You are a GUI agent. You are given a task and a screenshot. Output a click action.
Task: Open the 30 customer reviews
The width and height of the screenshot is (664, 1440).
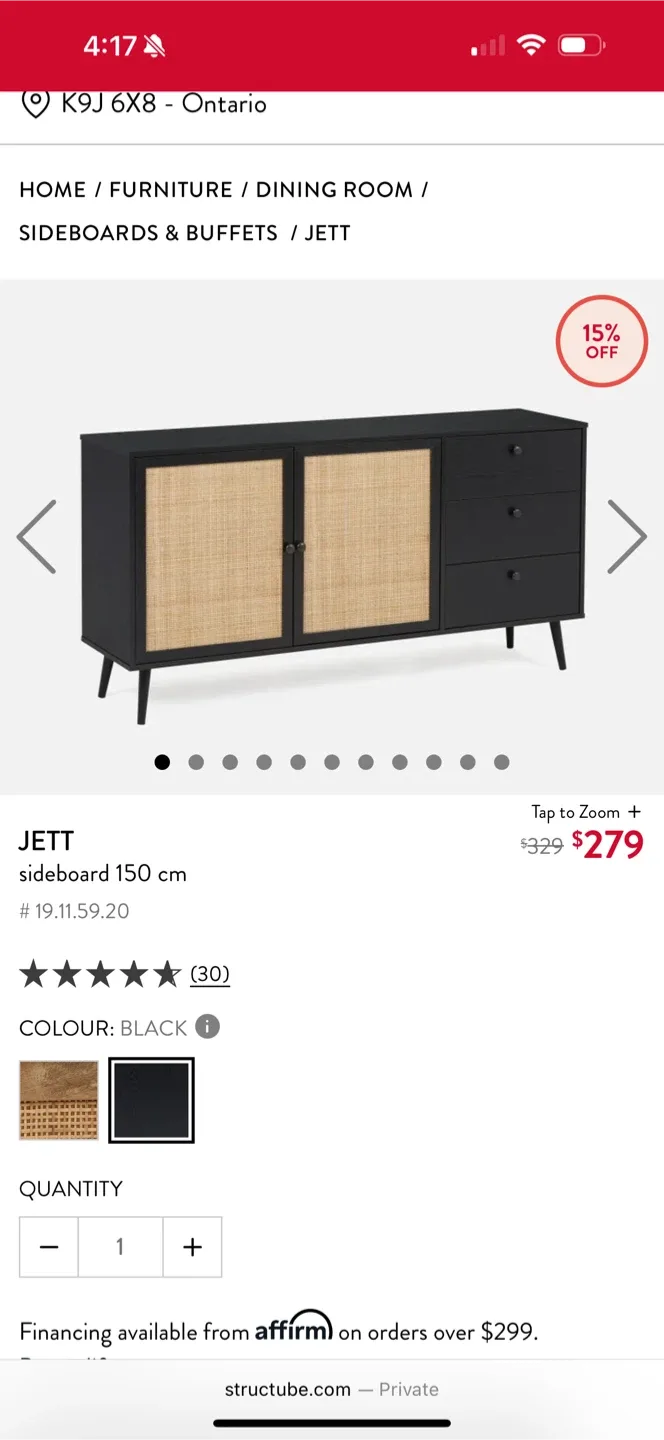(x=210, y=974)
